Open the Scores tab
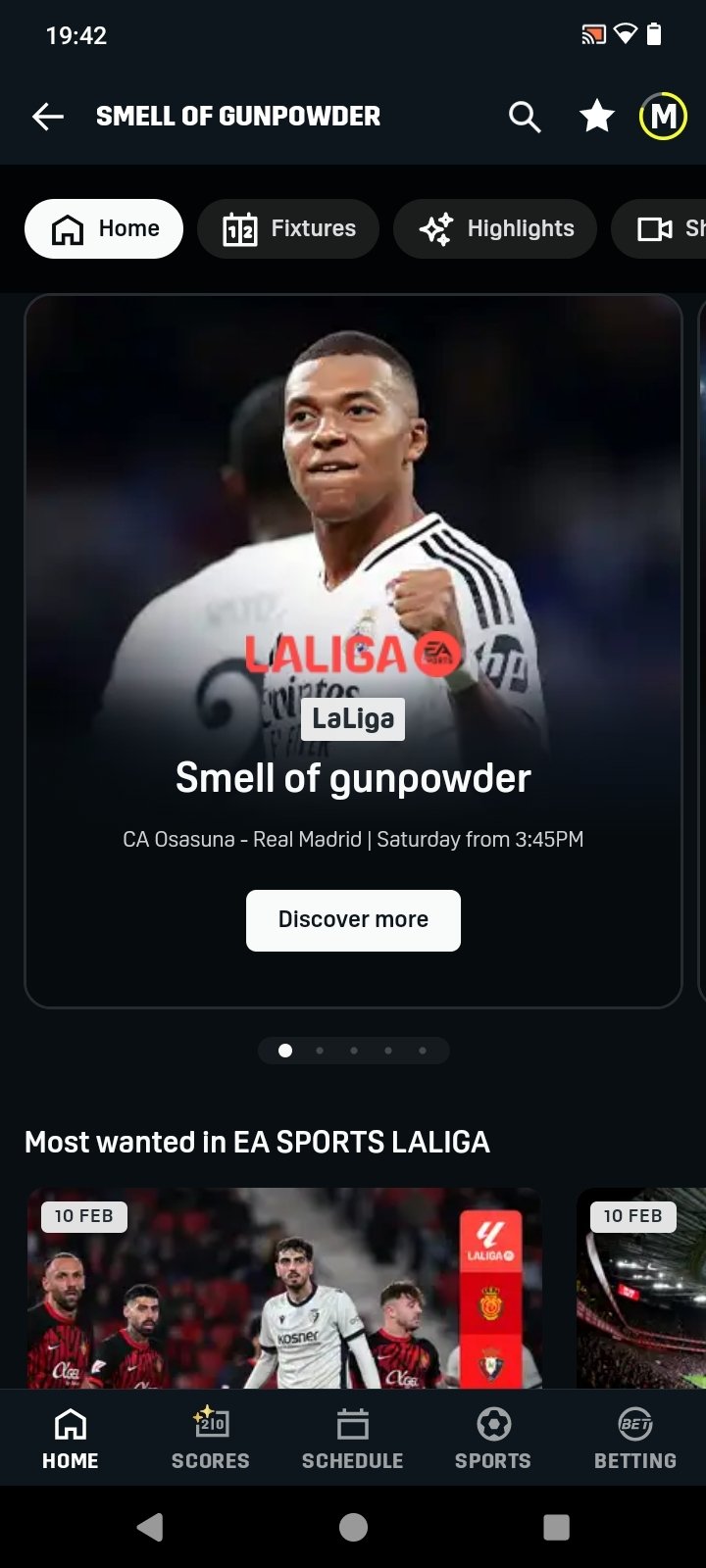 point(211,1438)
